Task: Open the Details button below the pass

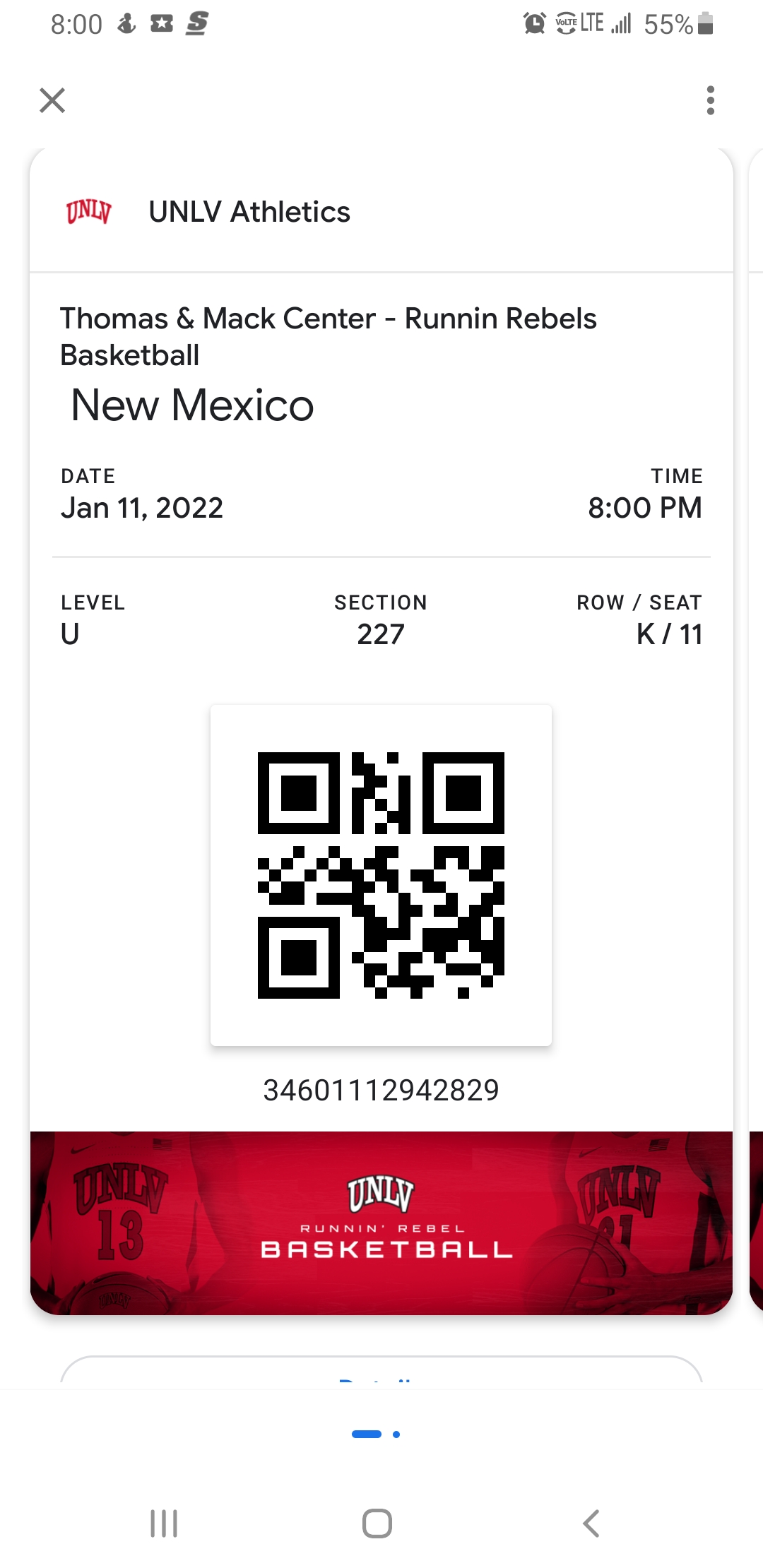Action: pos(381,1373)
